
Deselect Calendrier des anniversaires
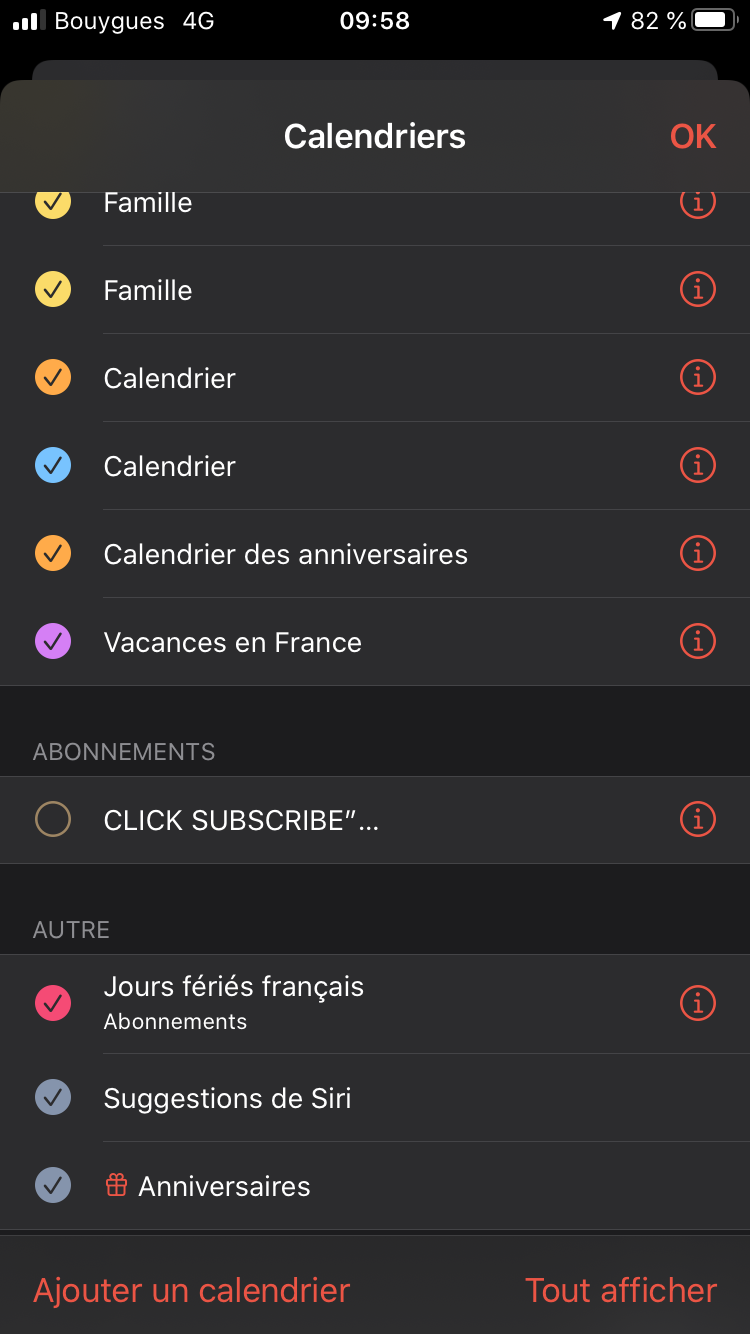point(53,554)
